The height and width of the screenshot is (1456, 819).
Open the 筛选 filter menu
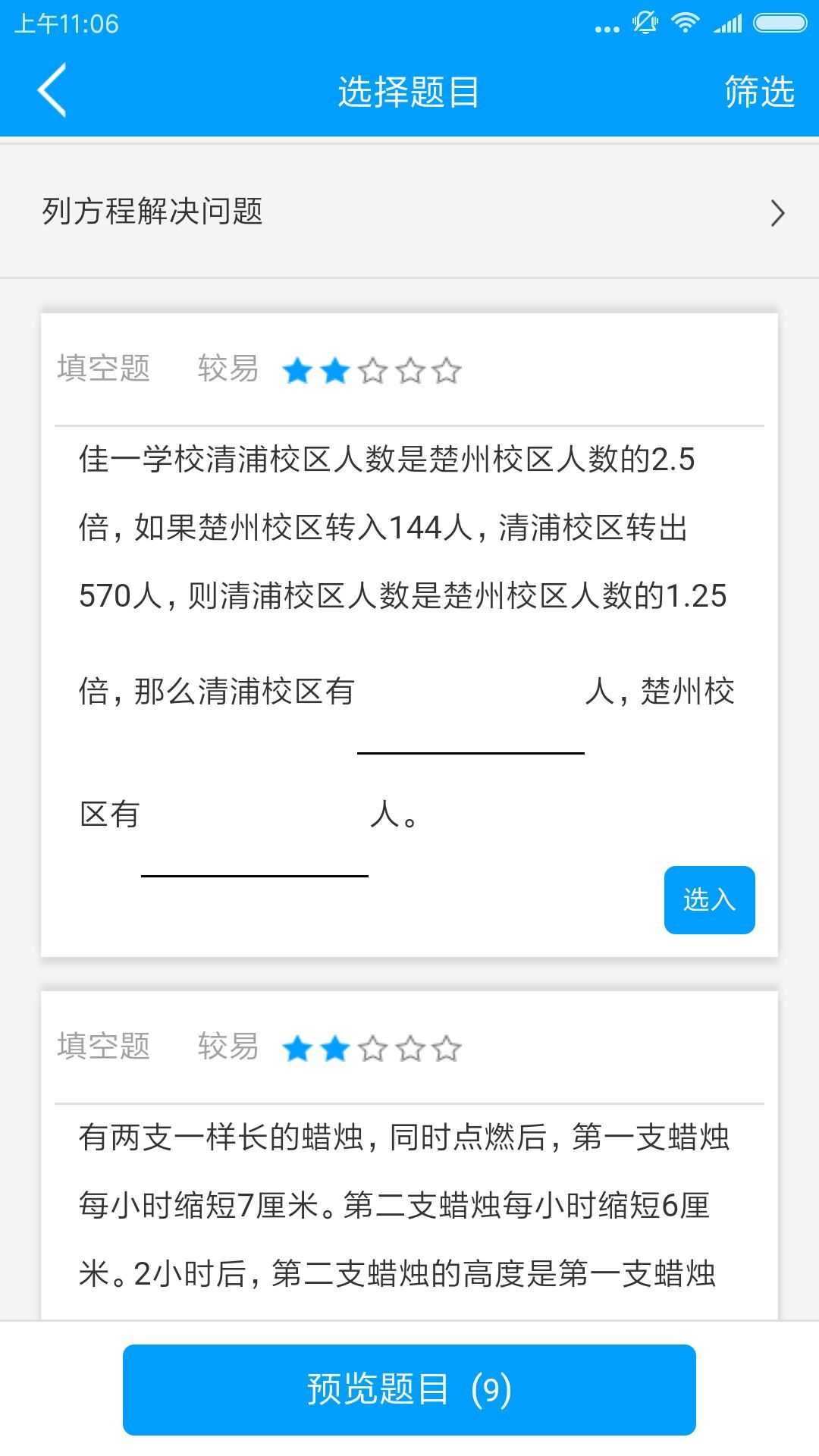tap(758, 91)
